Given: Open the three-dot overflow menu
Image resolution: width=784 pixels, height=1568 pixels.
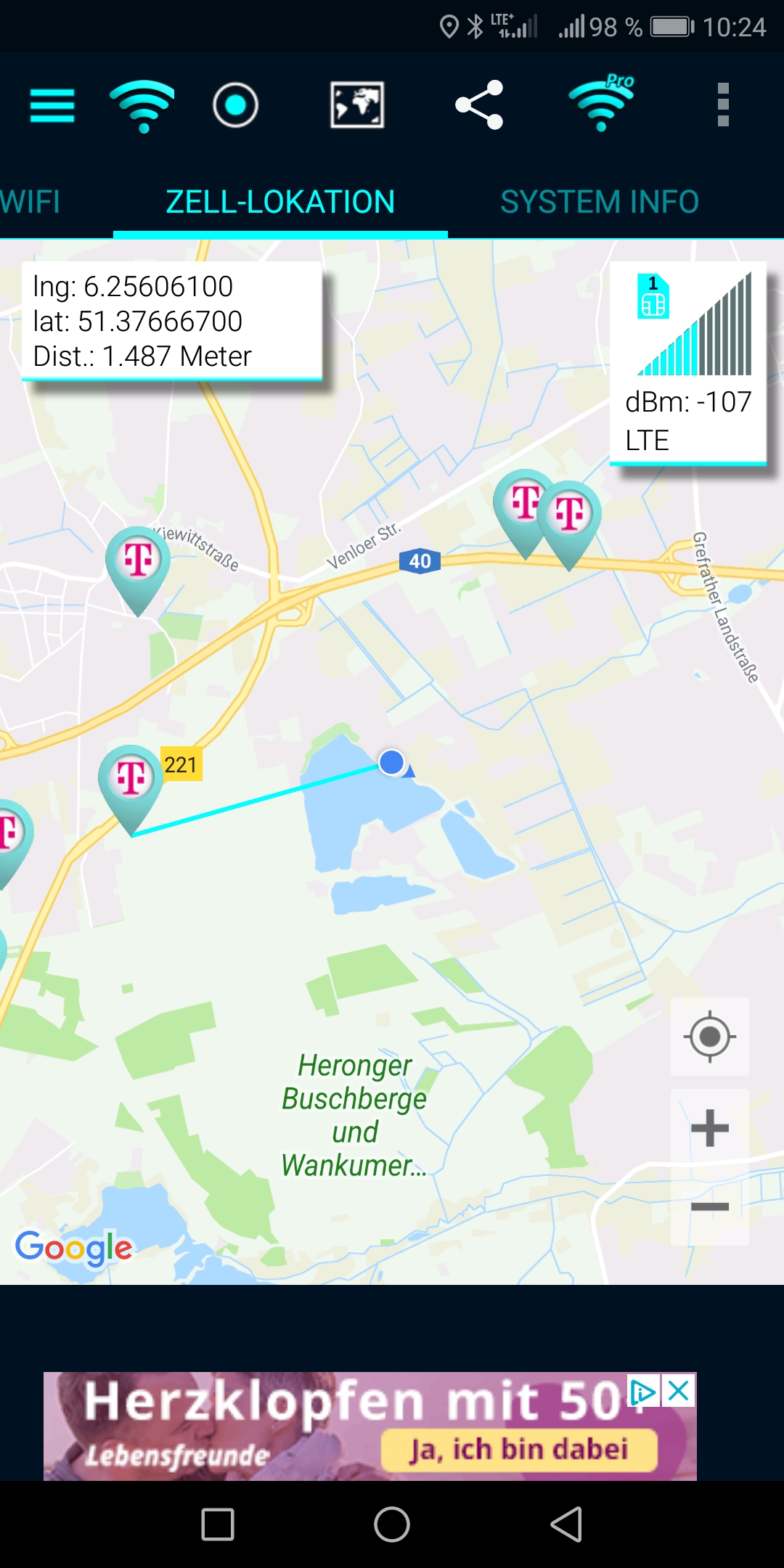Looking at the screenshot, I should pos(722,106).
